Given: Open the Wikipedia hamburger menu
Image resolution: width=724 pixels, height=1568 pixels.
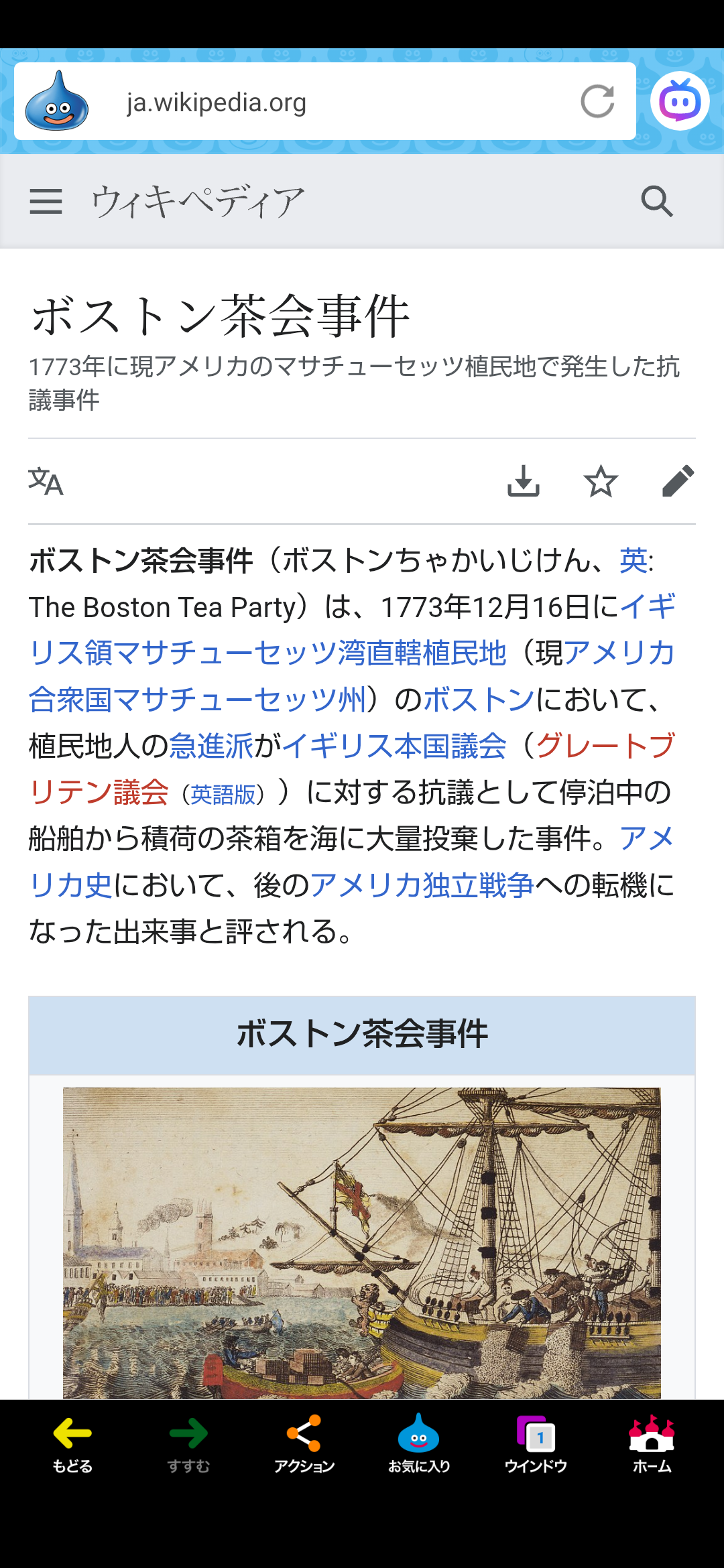Looking at the screenshot, I should [46, 201].
